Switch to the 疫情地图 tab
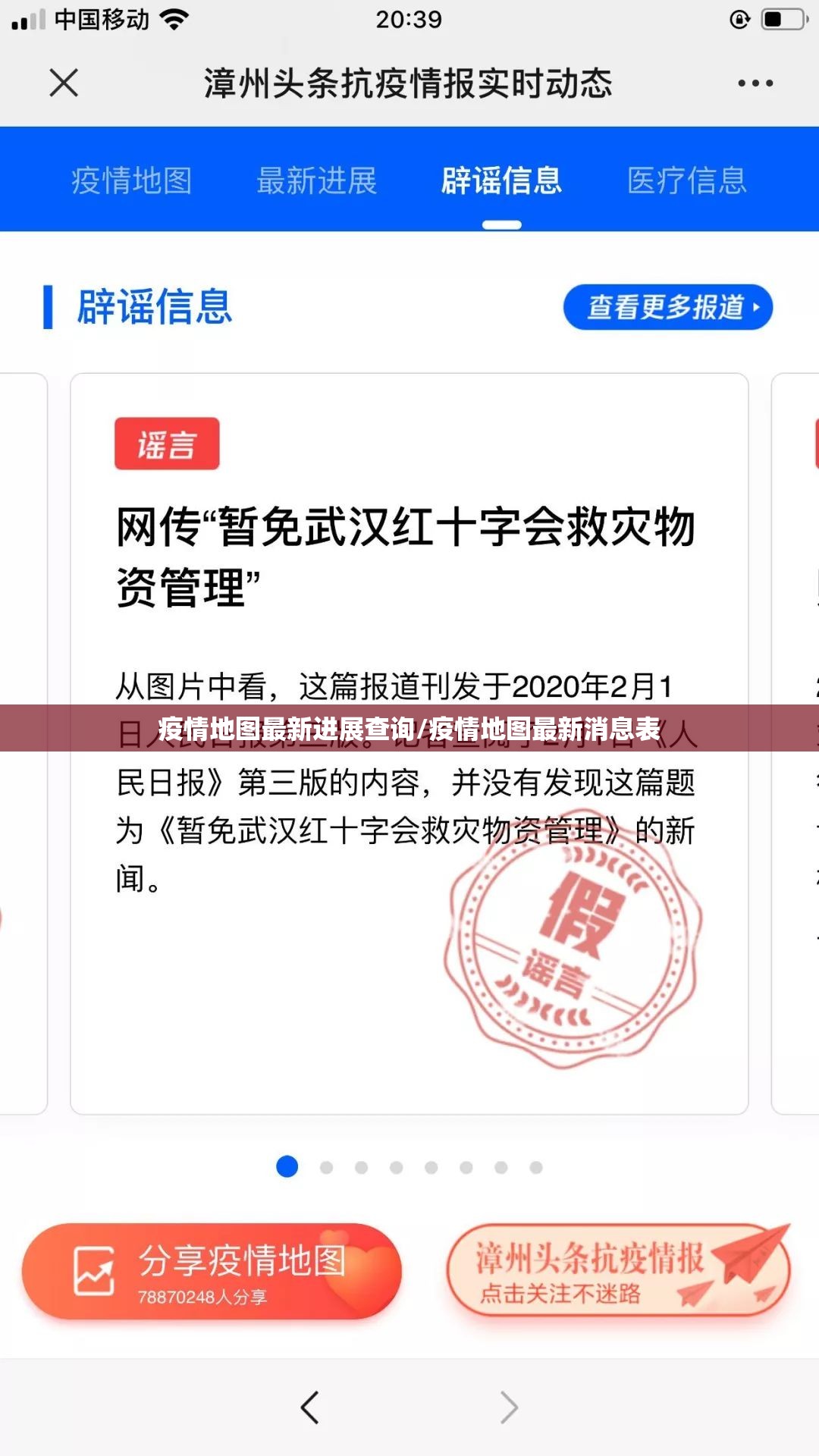819x1456 pixels. point(131,180)
